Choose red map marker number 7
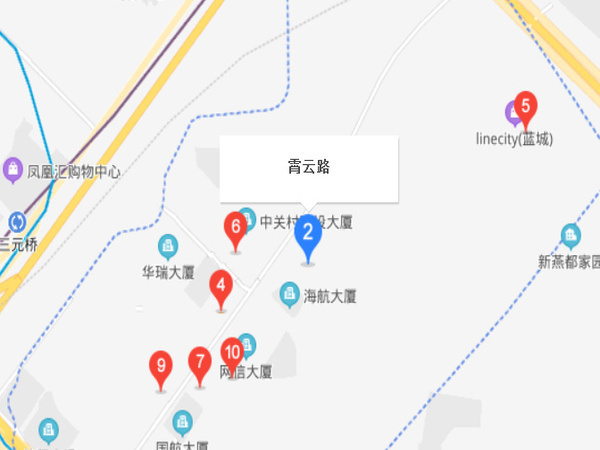The image size is (600, 450). point(200,362)
